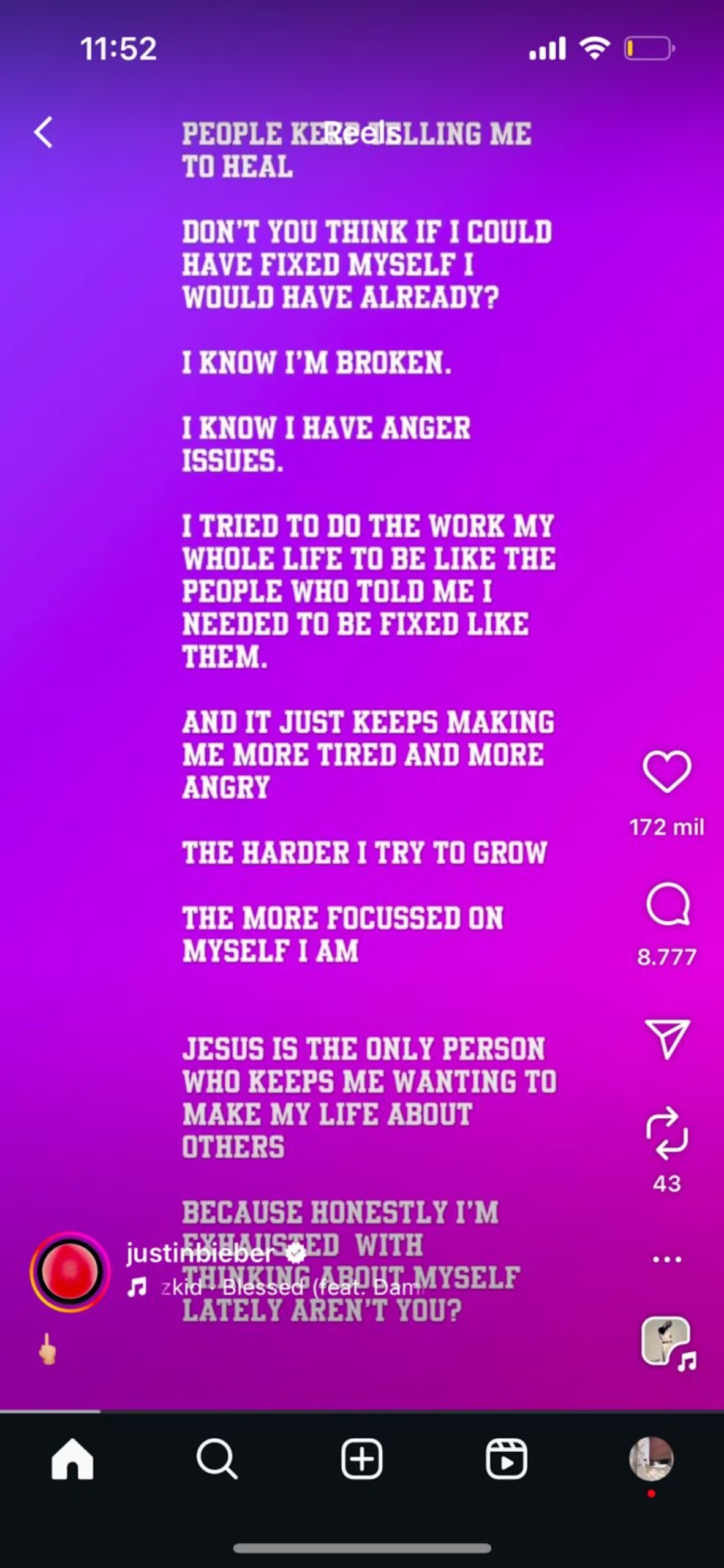Open my profile tab
The height and width of the screenshot is (1568, 724).
[650, 1459]
